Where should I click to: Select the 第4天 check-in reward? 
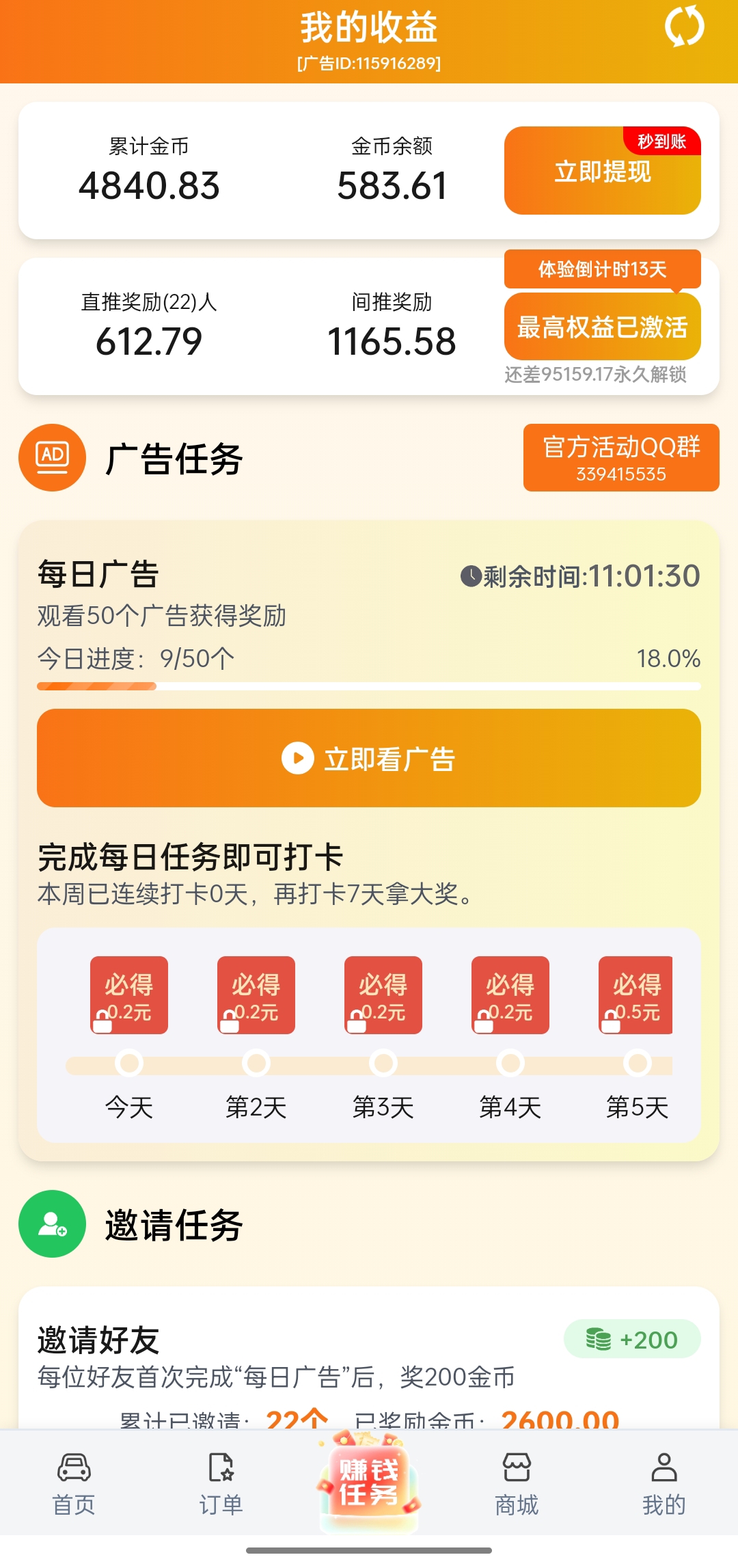510,995
